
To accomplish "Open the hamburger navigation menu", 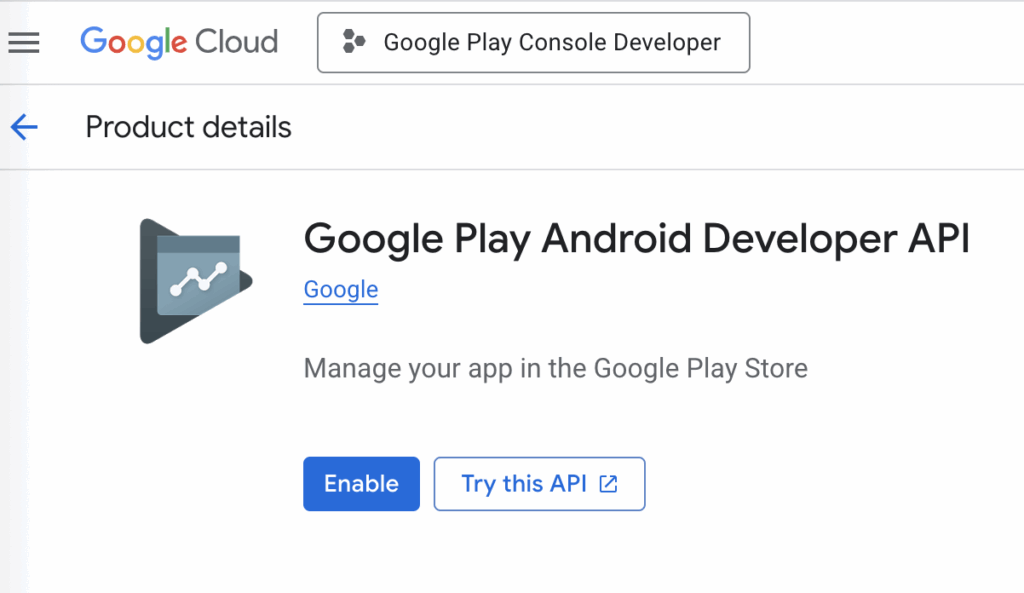I will pyautogui.click(x=23, y=43).
